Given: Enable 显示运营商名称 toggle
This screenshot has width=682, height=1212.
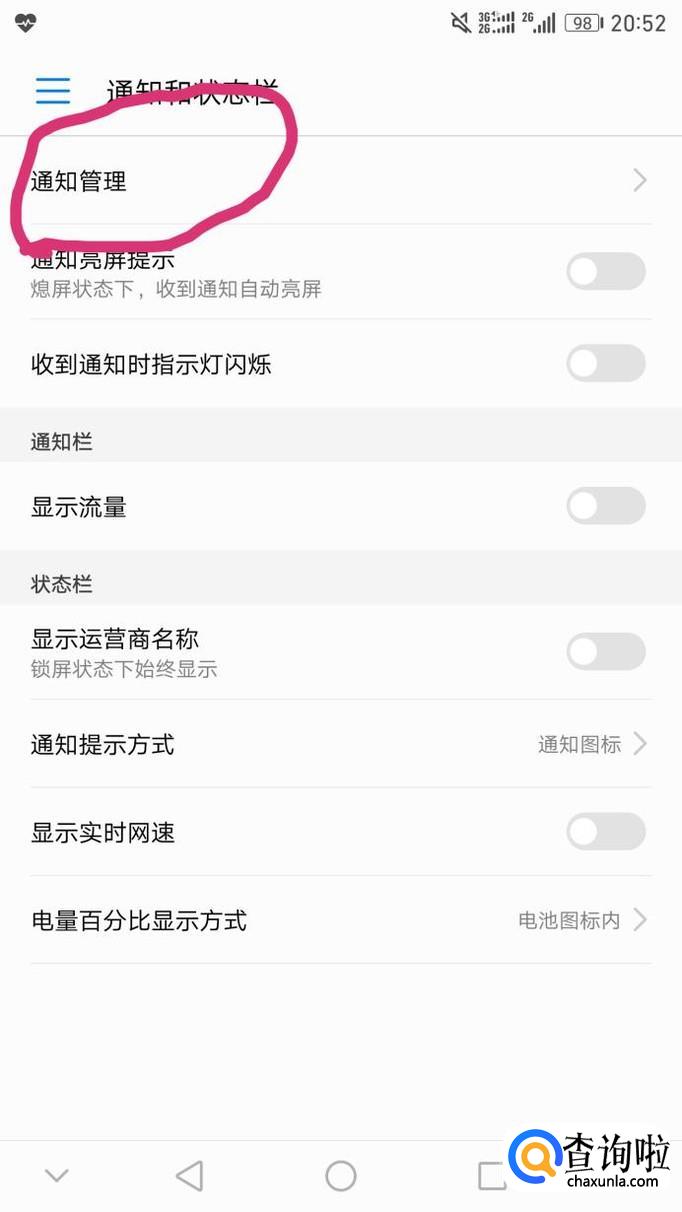Looking at the screenshot, I should pos(605,652).
